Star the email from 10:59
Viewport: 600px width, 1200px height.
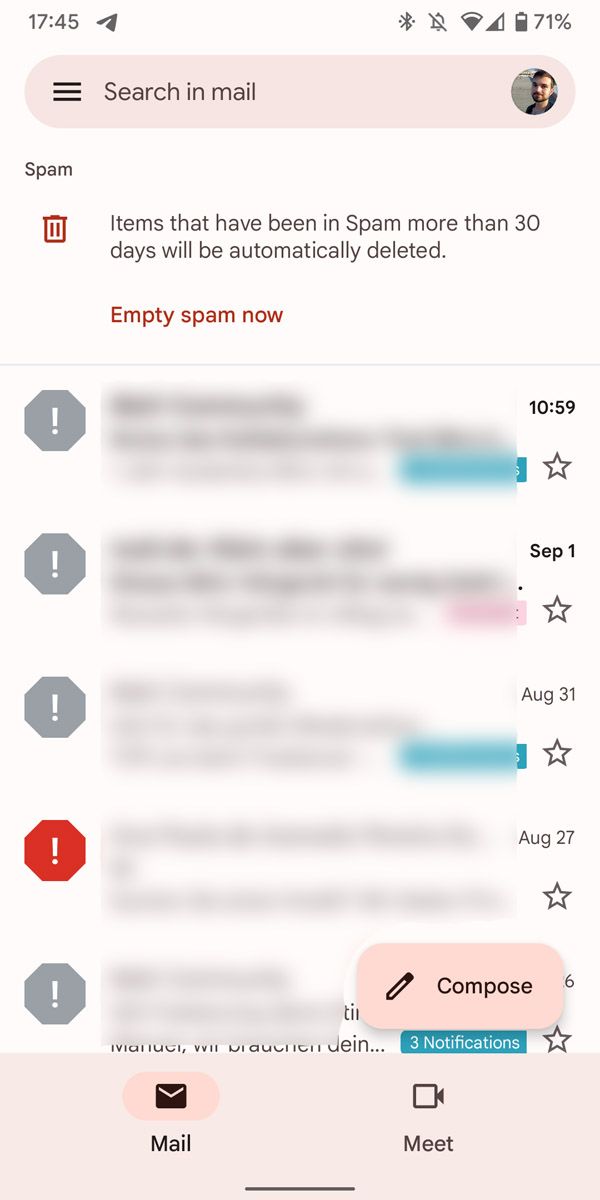[557, 466]
